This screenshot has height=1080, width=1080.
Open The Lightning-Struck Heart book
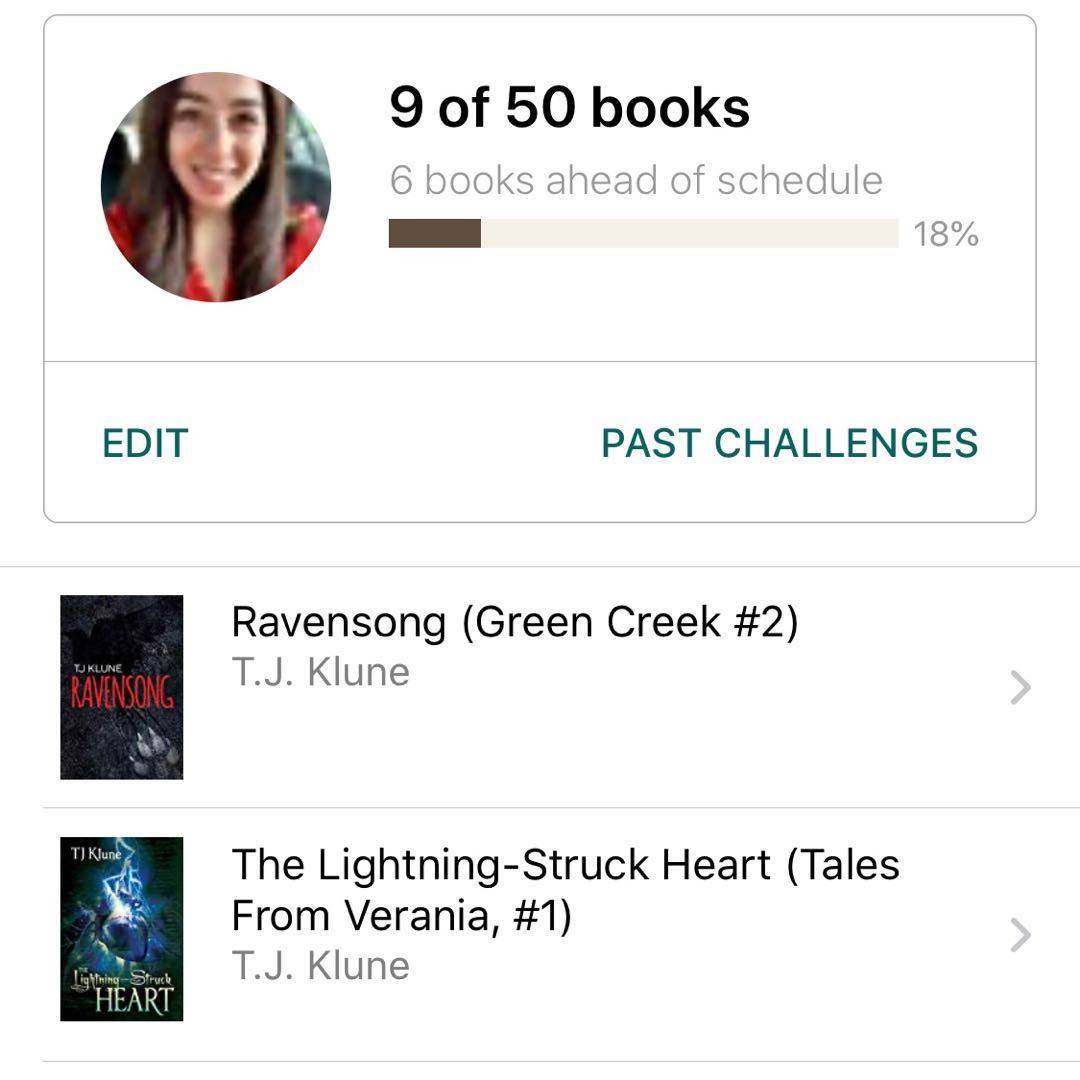click(x=565, y=889)
